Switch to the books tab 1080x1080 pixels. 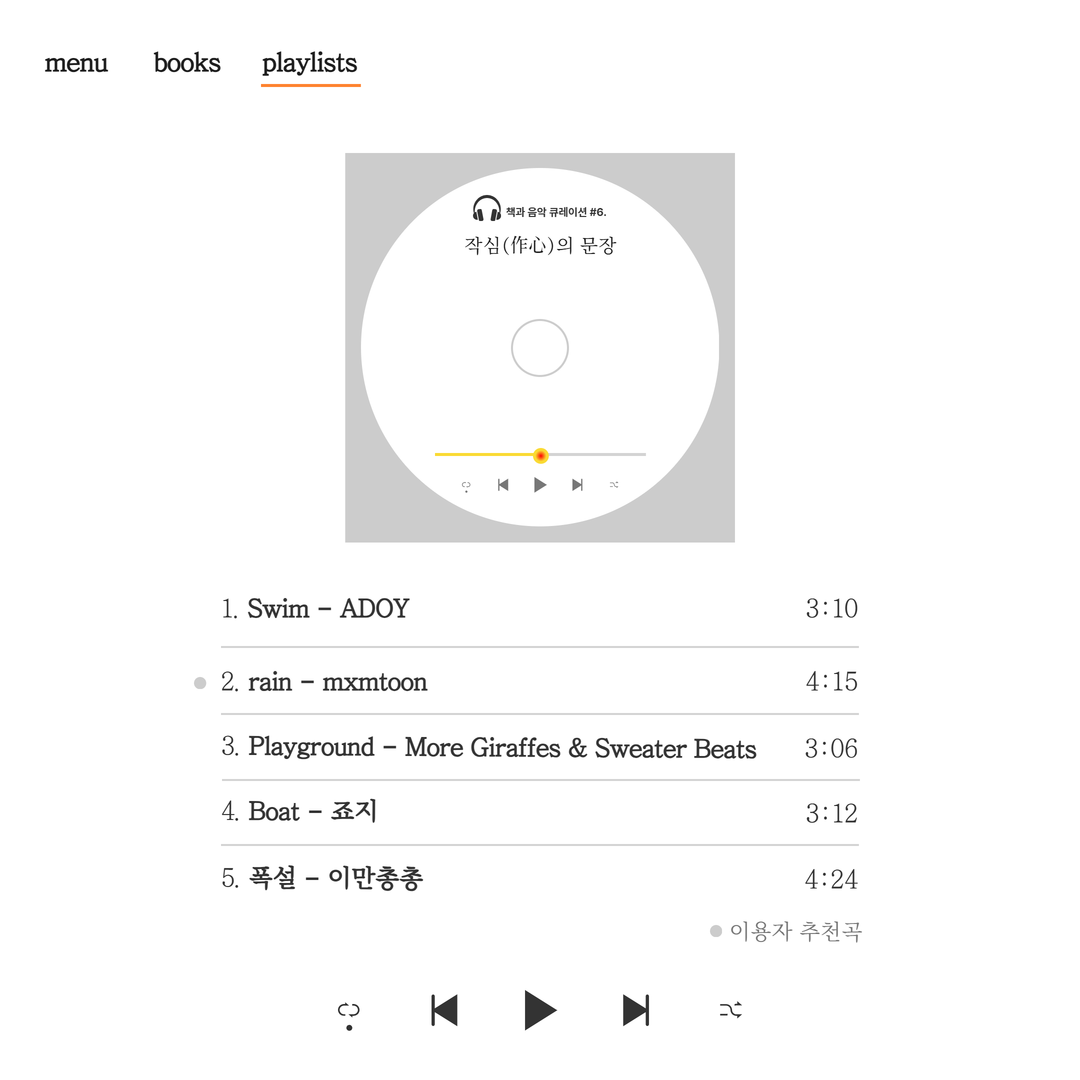pyautogui.click(x=187, y=63)
